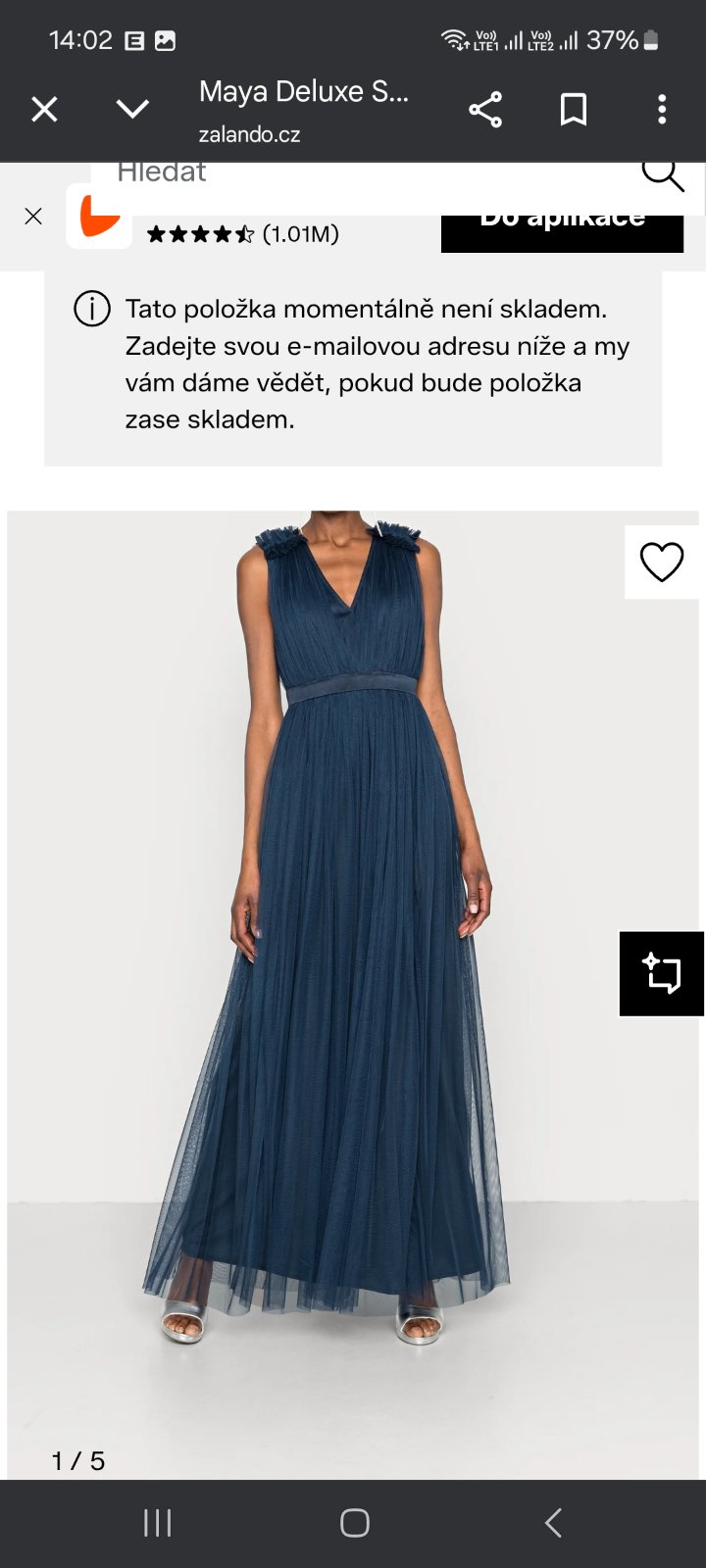Expand the tab's dropdown chevron

click(x=132, y=109)
